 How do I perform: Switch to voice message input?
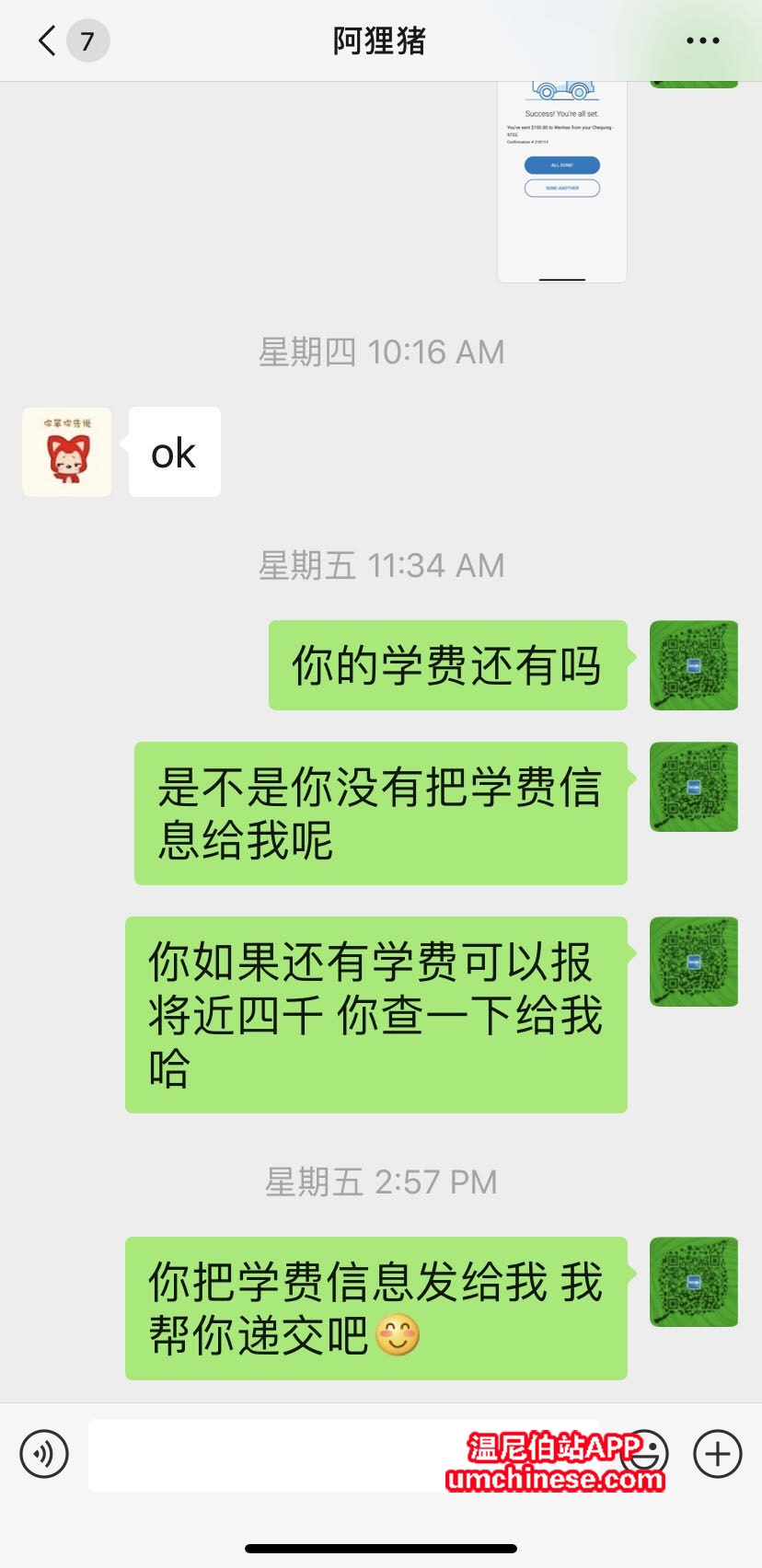[x=44, y=1454]
